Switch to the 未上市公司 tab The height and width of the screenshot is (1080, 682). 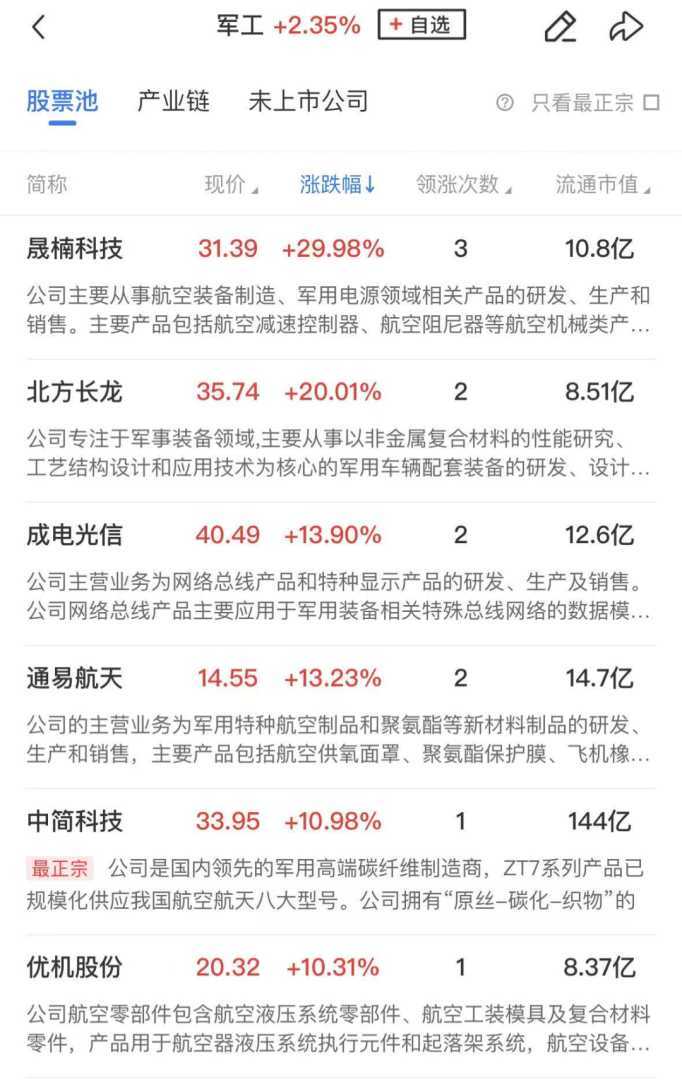point(308,102)
